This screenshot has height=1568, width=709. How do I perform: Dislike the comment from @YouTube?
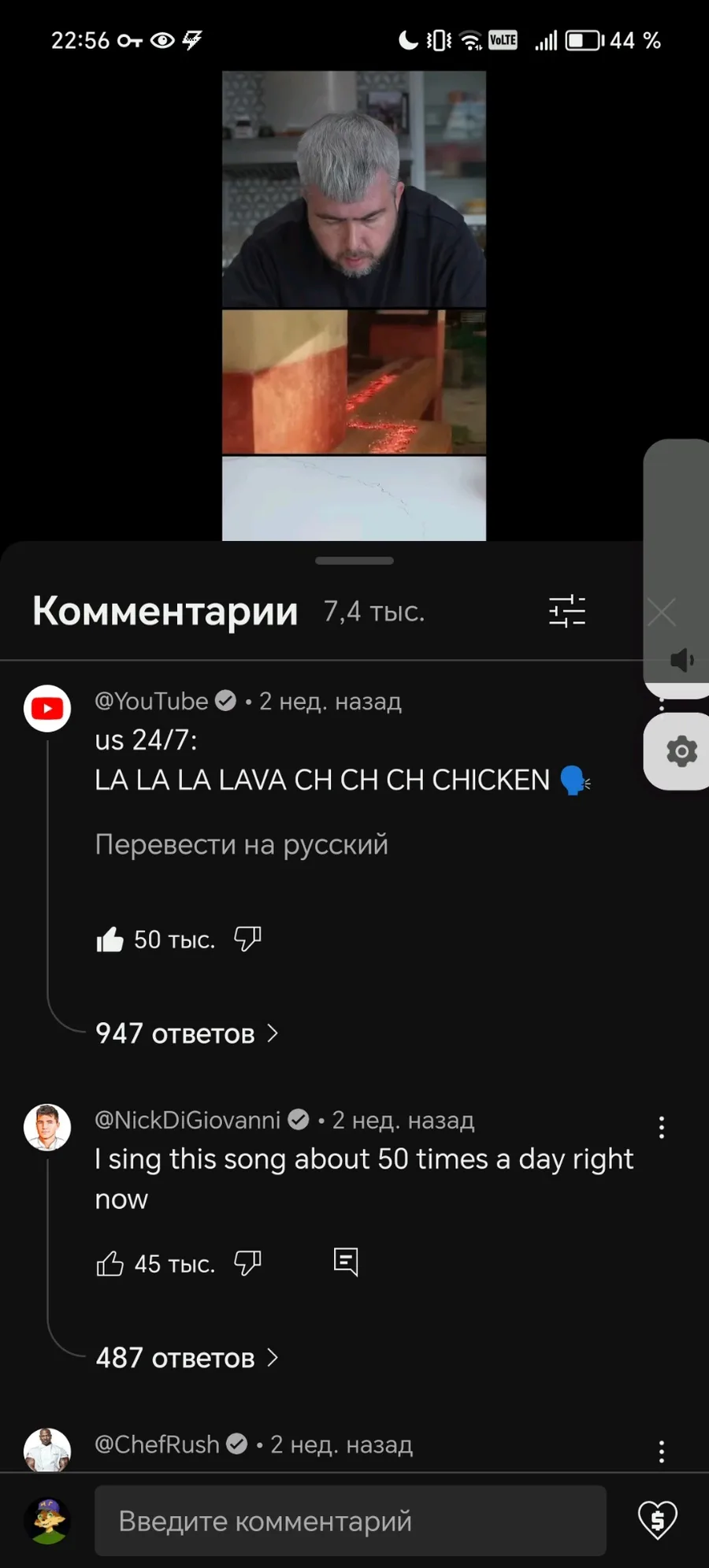coord(247,939)
